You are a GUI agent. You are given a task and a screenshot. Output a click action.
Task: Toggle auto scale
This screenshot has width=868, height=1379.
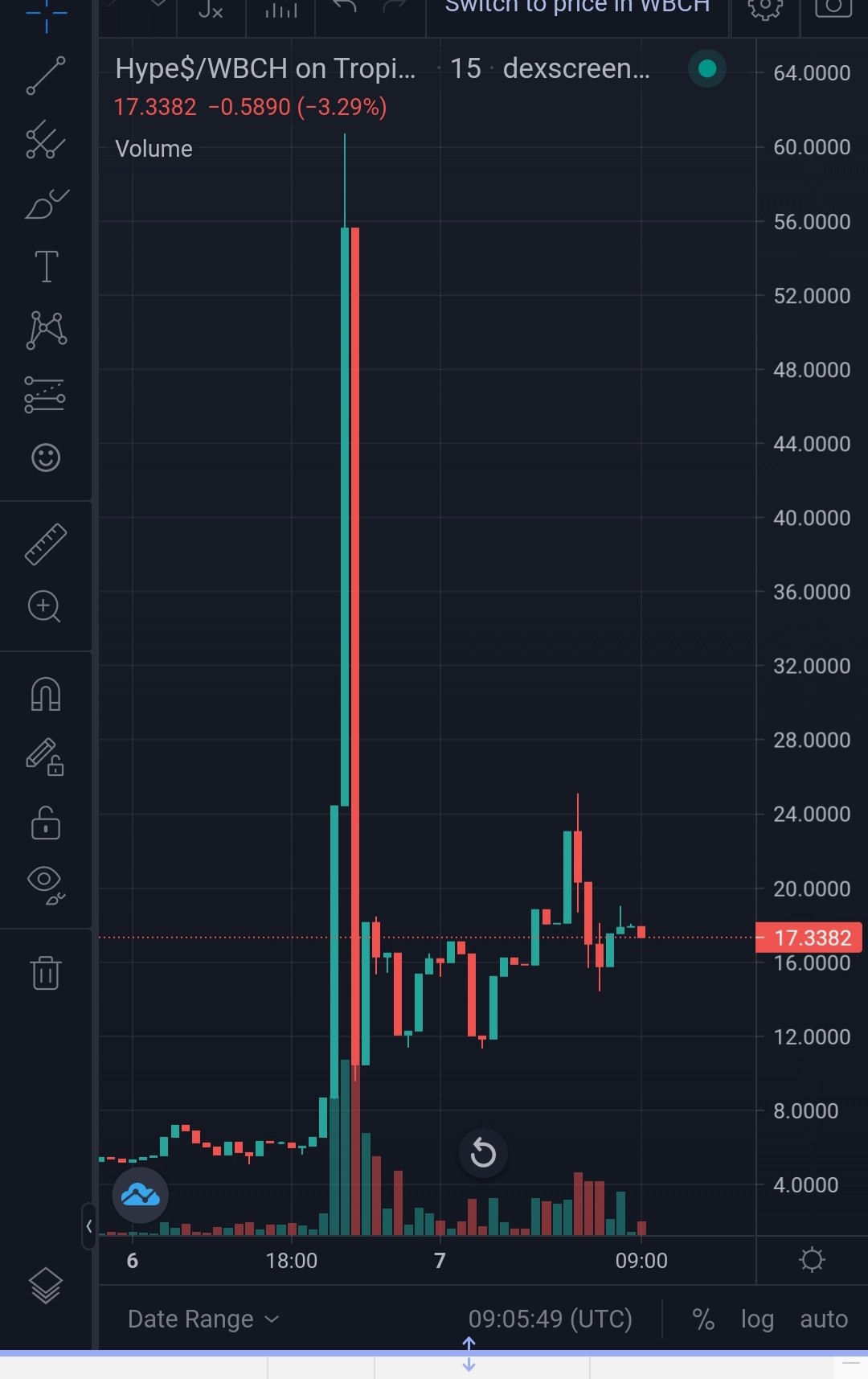coord(824,1319)
